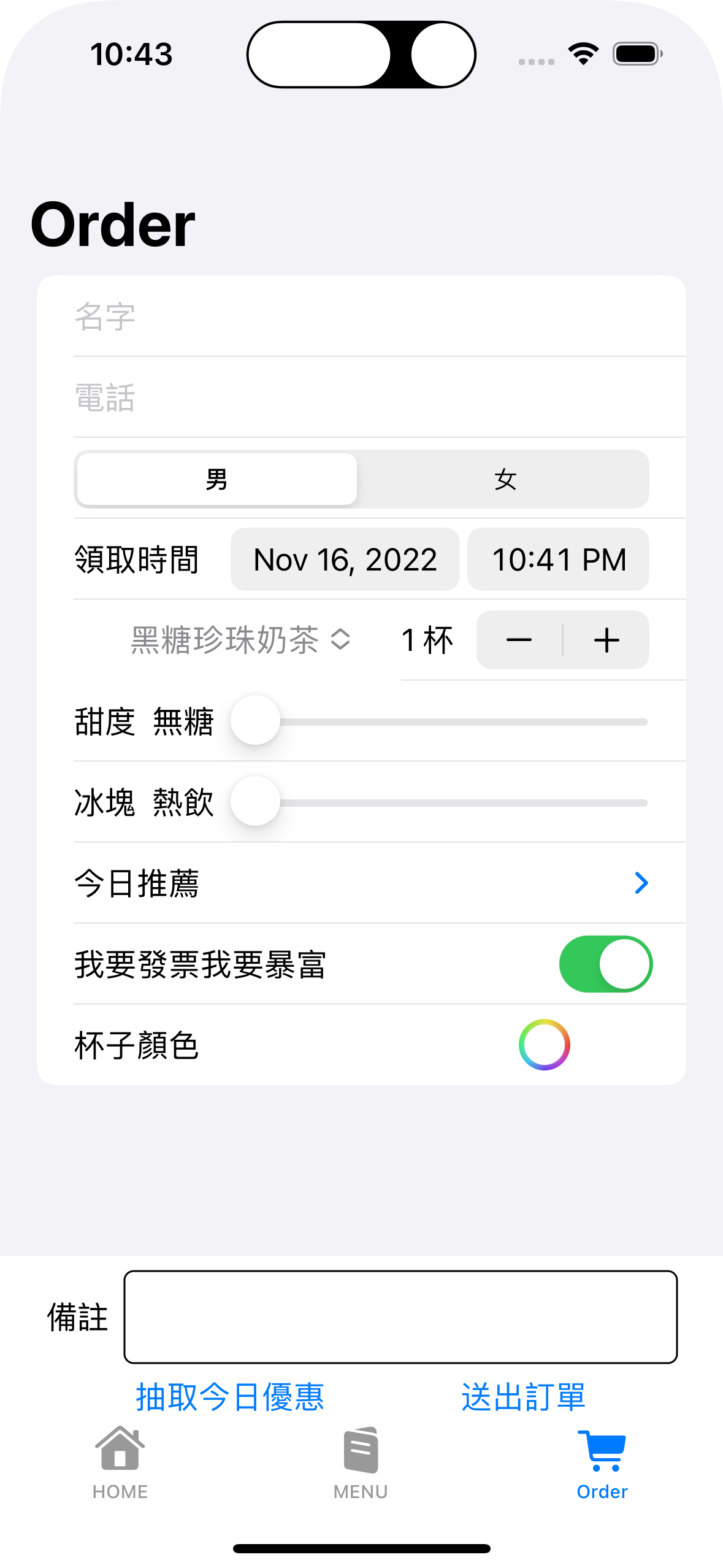This screenshot has width=723, height=1568.
Task: Open the cup color picker wheel
Action: (x=545, y=1043)
